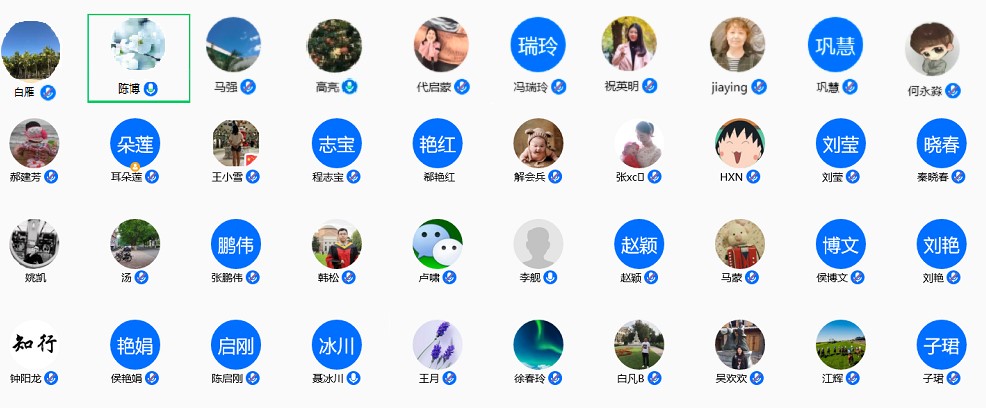This screenshot has height=408, width=986.
Task: Select participant 卢啸
Action: [x=438, y=244]
